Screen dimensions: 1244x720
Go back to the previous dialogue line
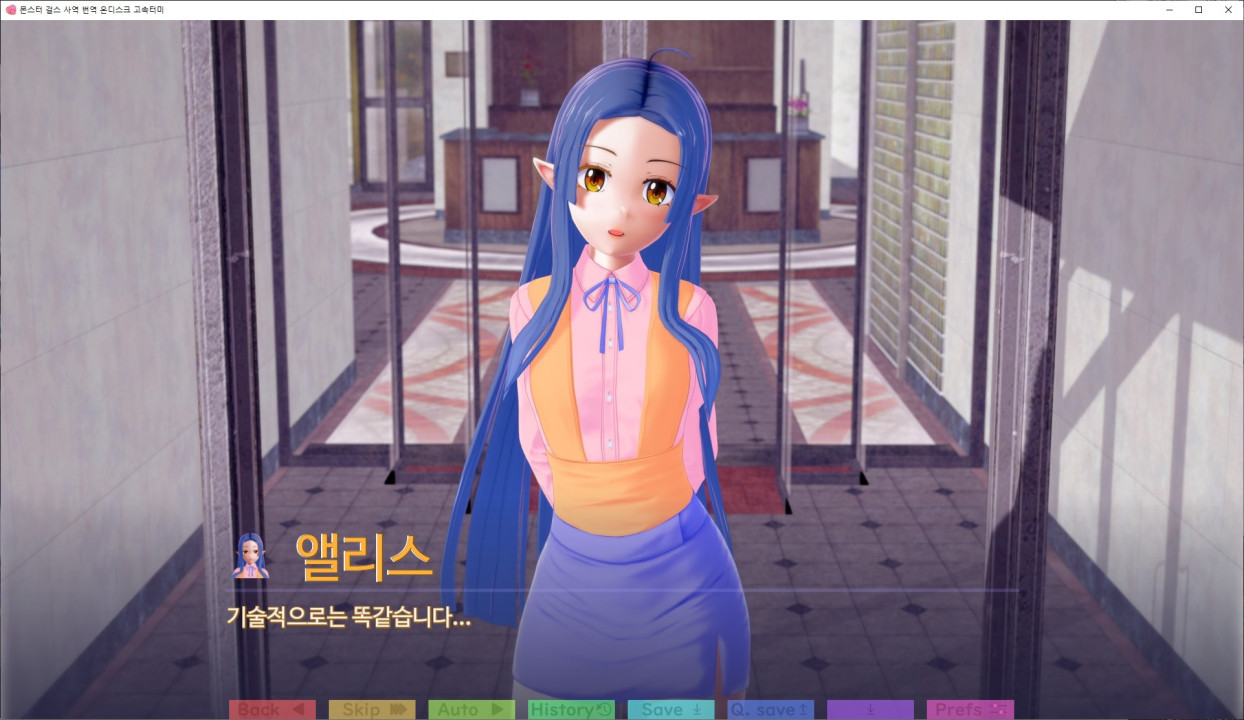point(272,709)
